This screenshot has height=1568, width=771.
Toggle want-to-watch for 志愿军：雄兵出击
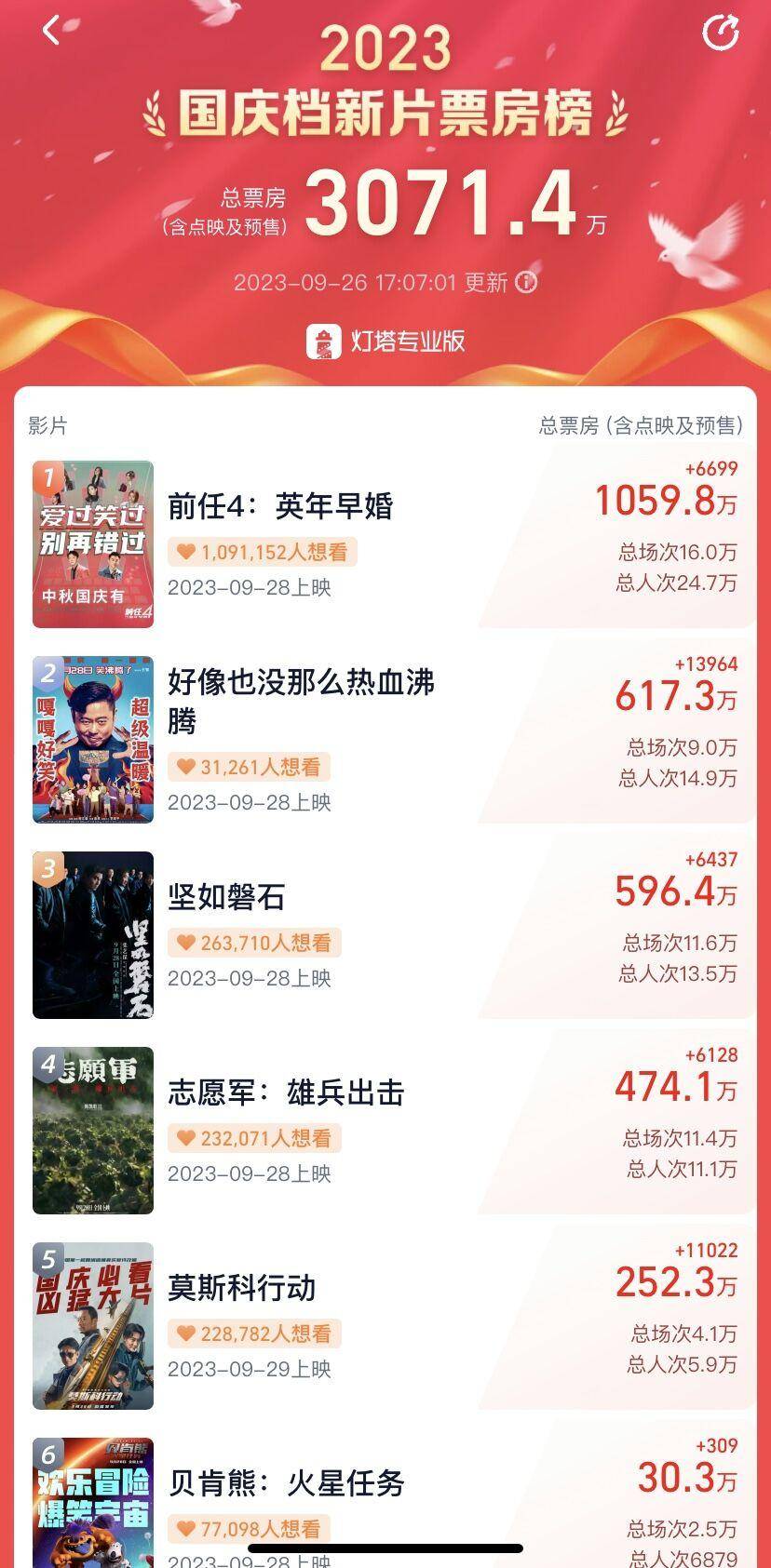[x=187, y=1137]
